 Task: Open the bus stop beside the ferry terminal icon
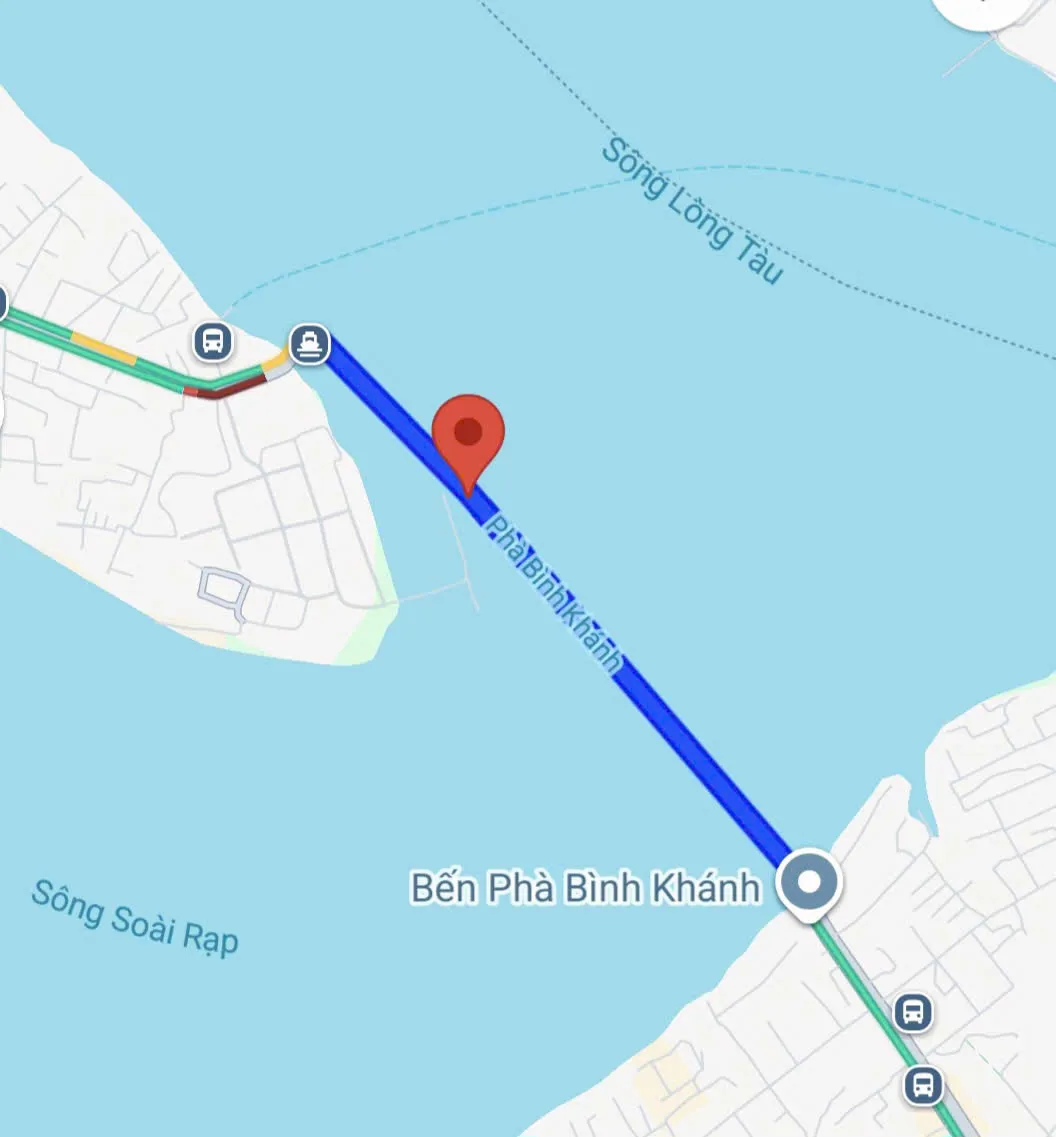(213, 342)
